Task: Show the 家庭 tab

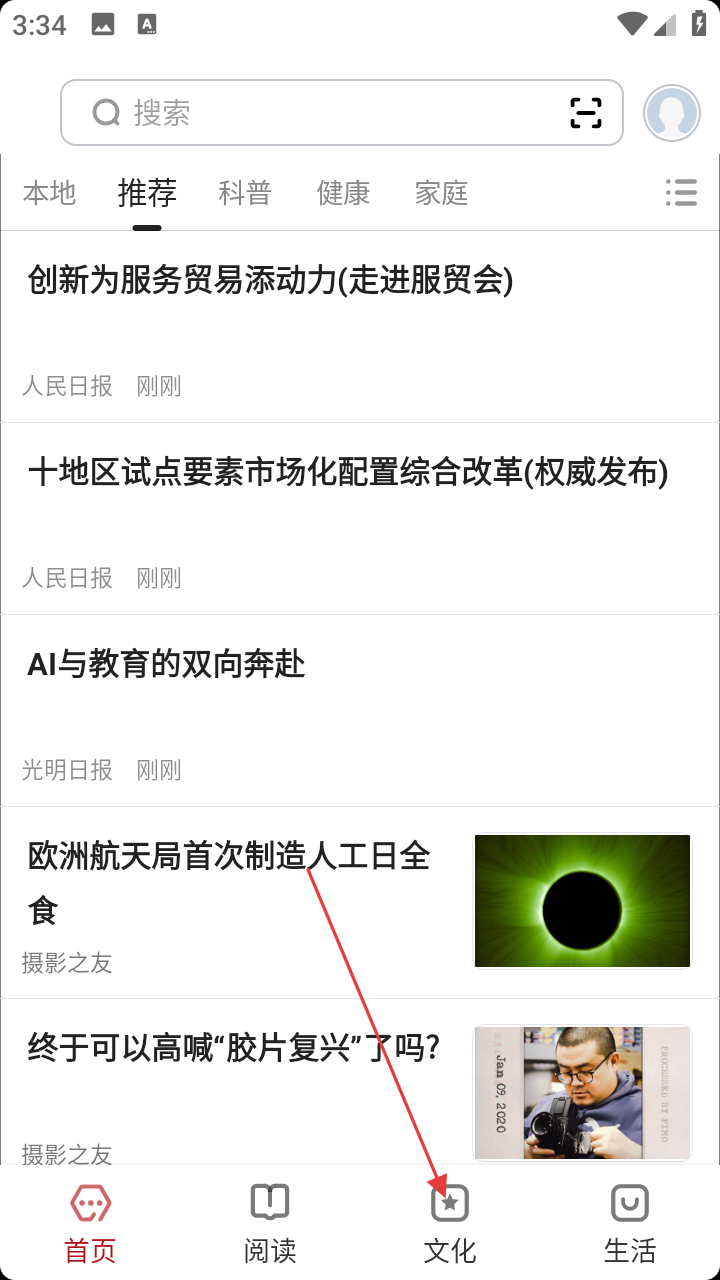Action: [441, 193]
